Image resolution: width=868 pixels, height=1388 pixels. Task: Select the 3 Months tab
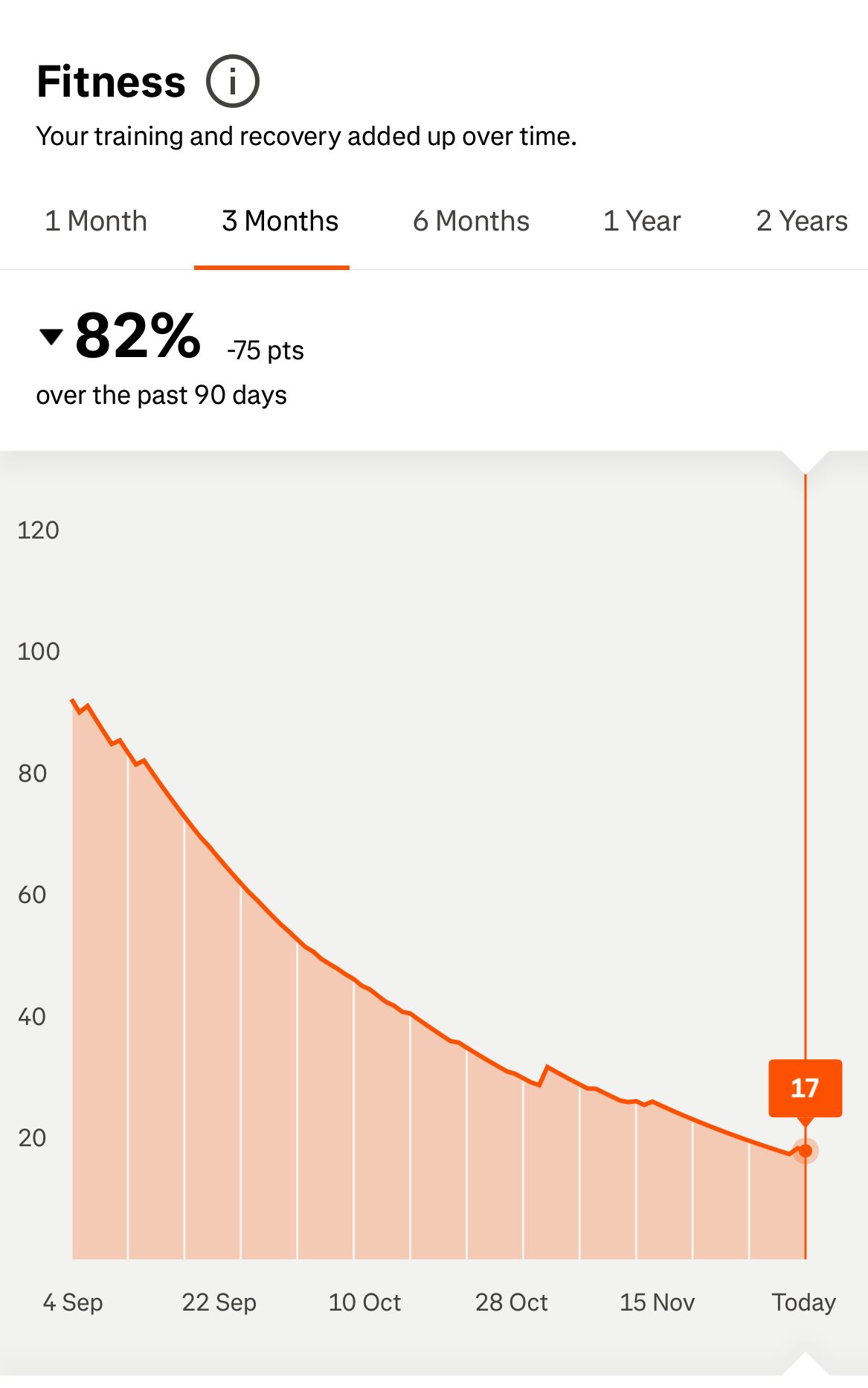(280, 222)
